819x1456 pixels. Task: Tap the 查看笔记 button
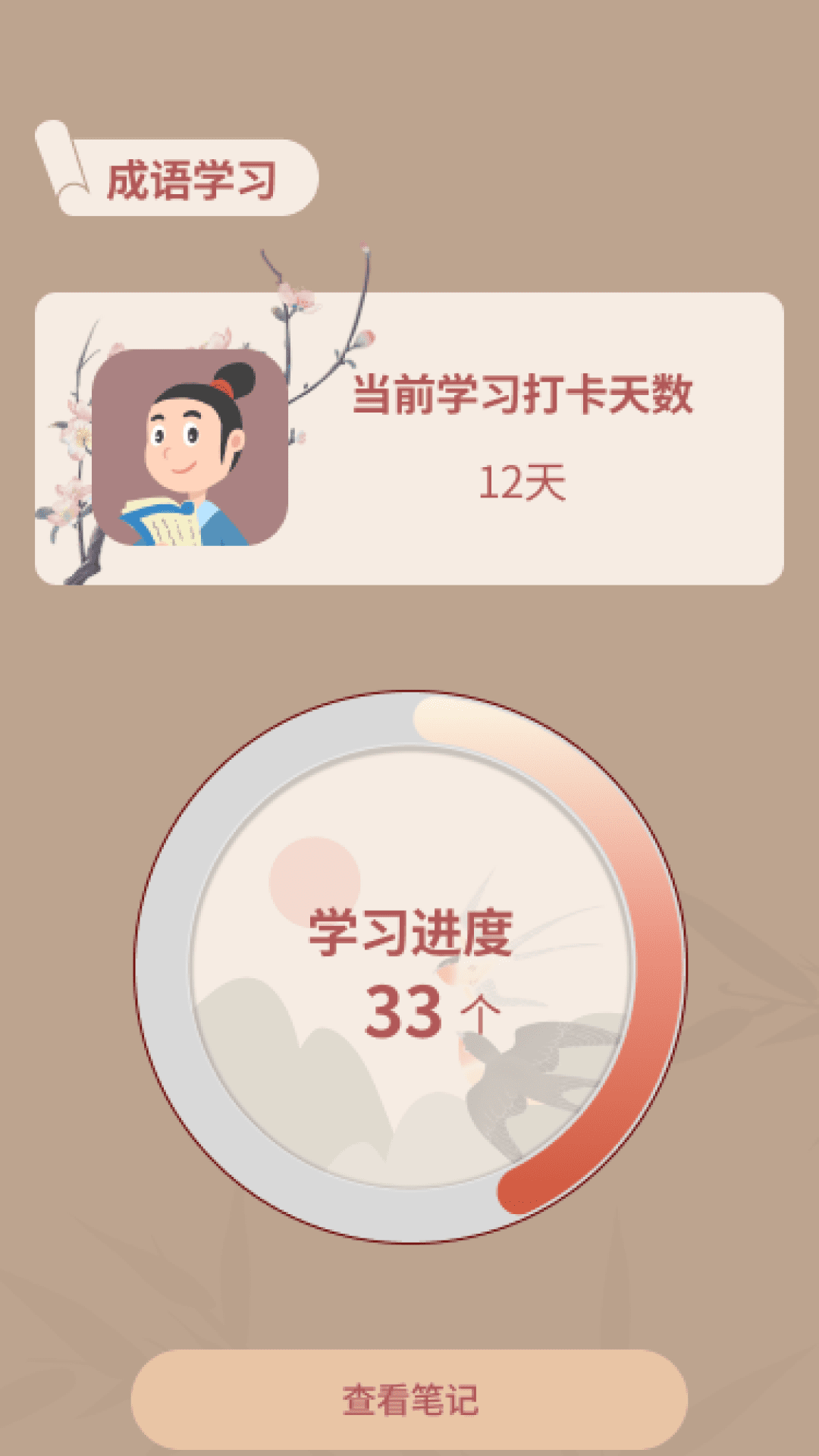(x=409, y=1399)
